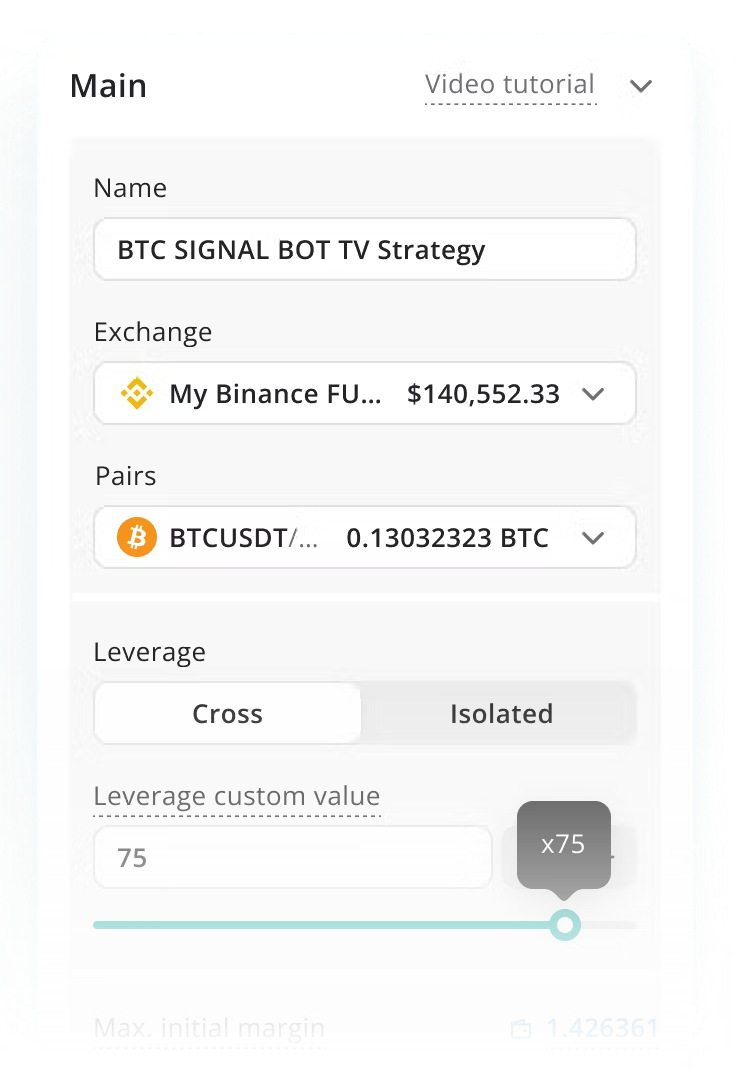Tap the leverage slider handle
The image size is (736, 1078).
click(x=565, y=925)
